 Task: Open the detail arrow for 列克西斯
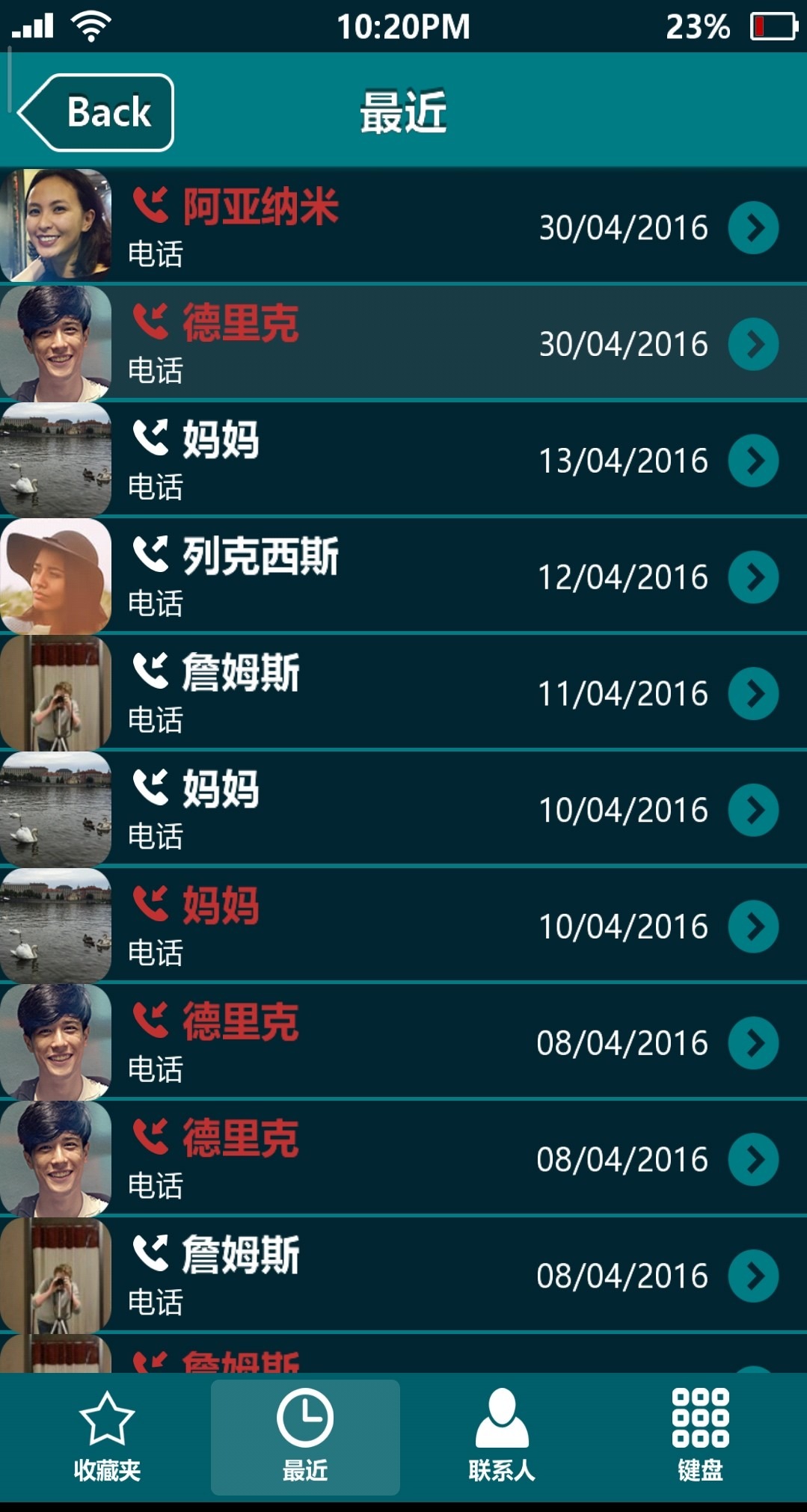click(x=753, y=577)
